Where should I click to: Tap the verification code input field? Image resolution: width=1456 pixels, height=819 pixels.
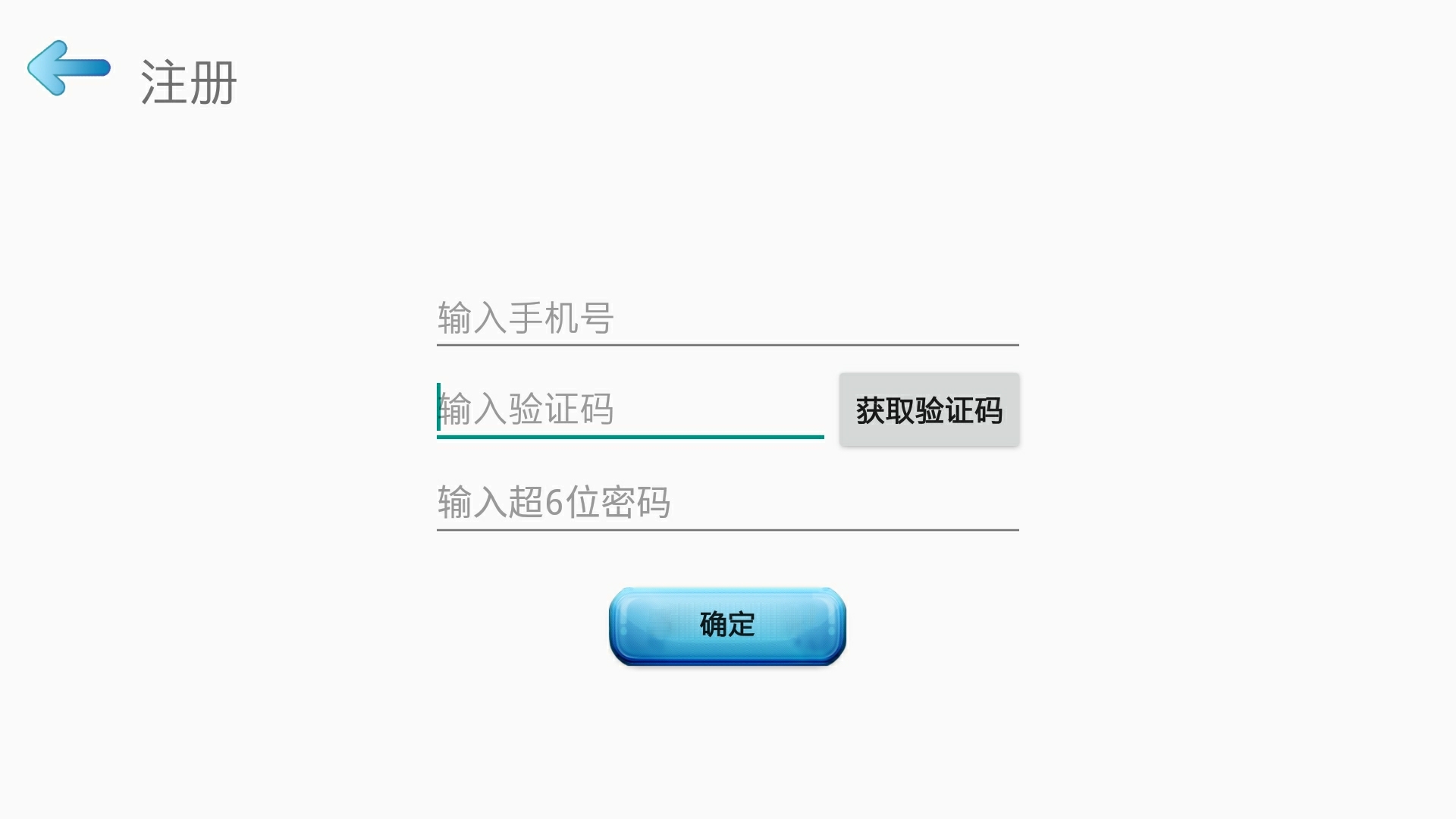629,409
